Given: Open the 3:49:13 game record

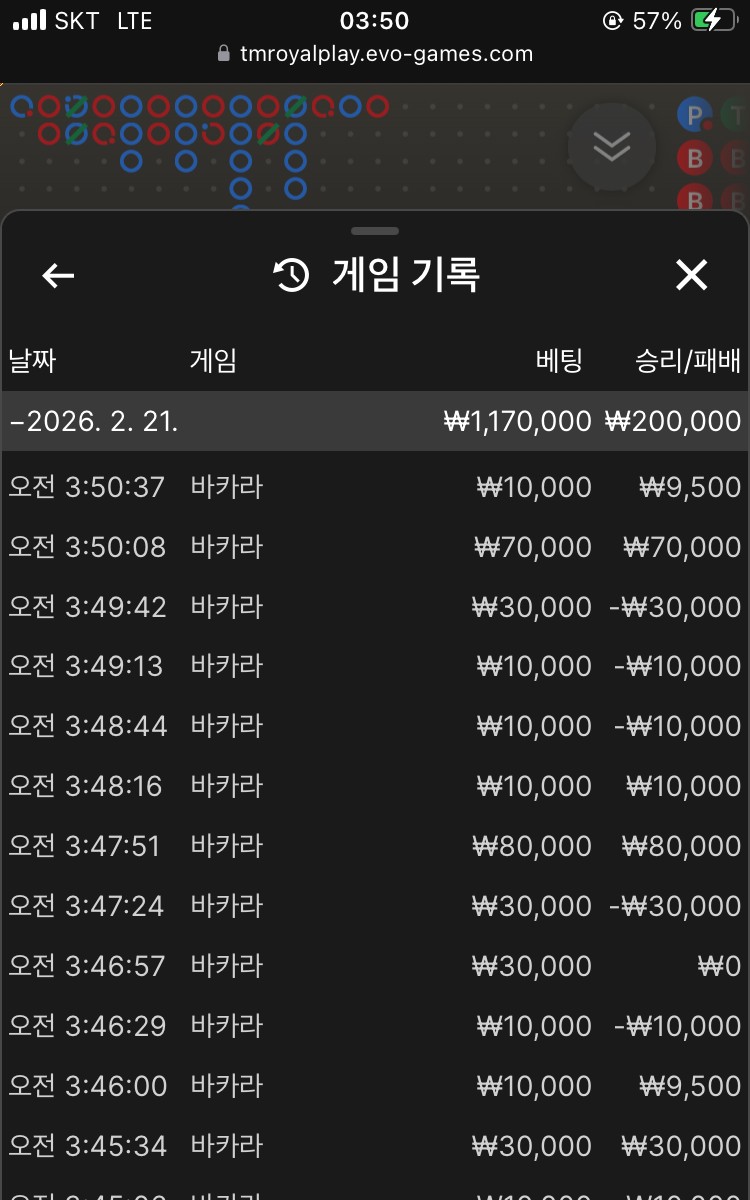Looking at the screenshot, I should click(x=374, y=666).
